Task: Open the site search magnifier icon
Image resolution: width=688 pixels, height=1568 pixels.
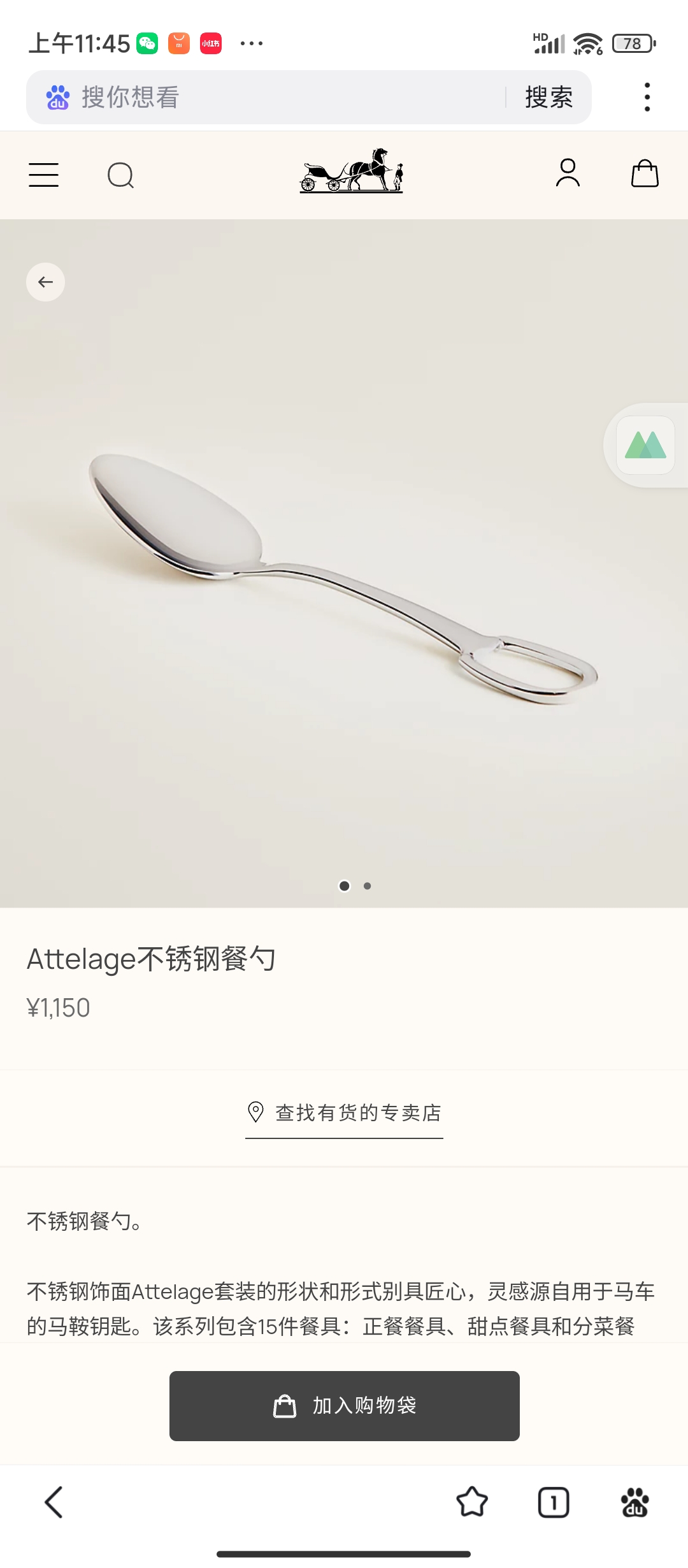Action: tap(120, 175)
